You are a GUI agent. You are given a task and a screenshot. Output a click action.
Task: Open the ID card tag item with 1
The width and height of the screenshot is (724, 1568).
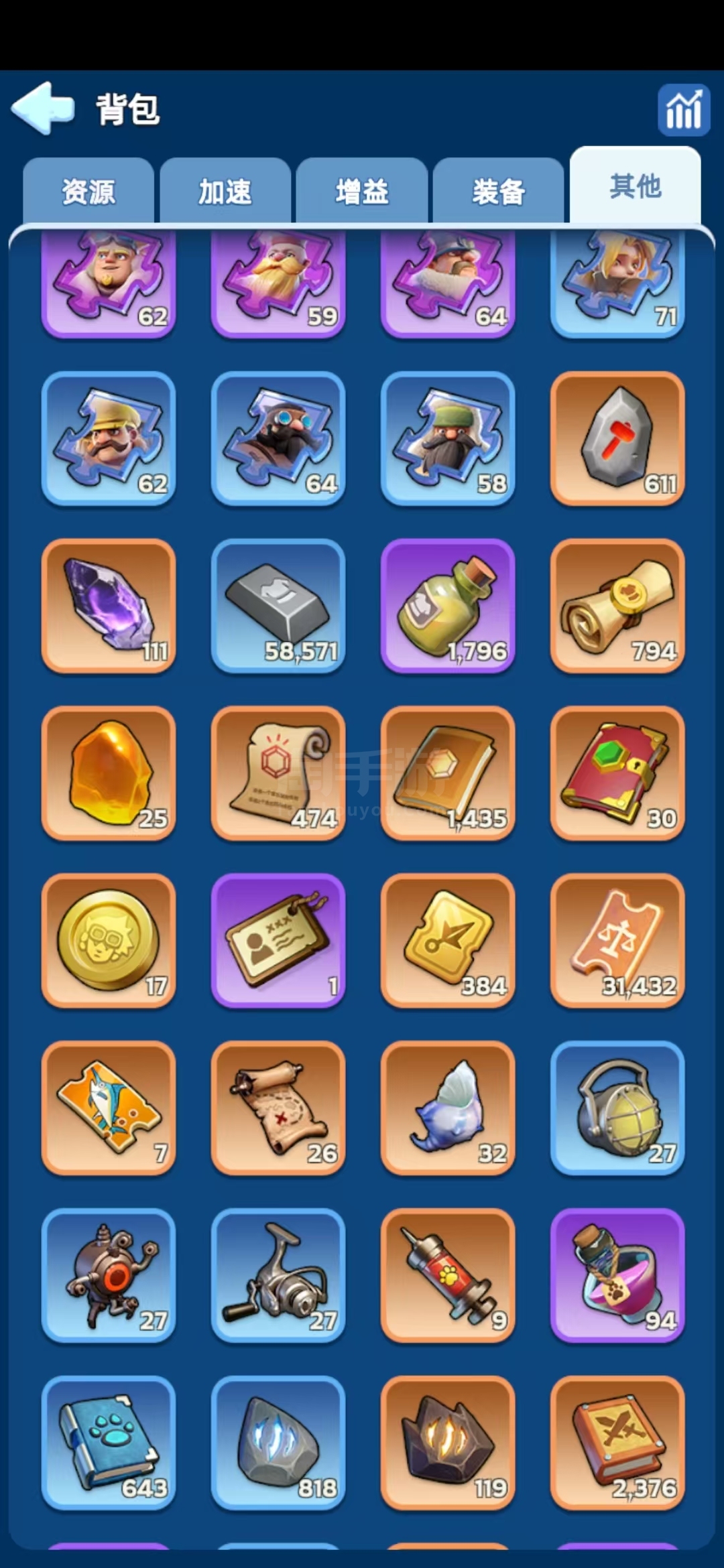[278, 941]
